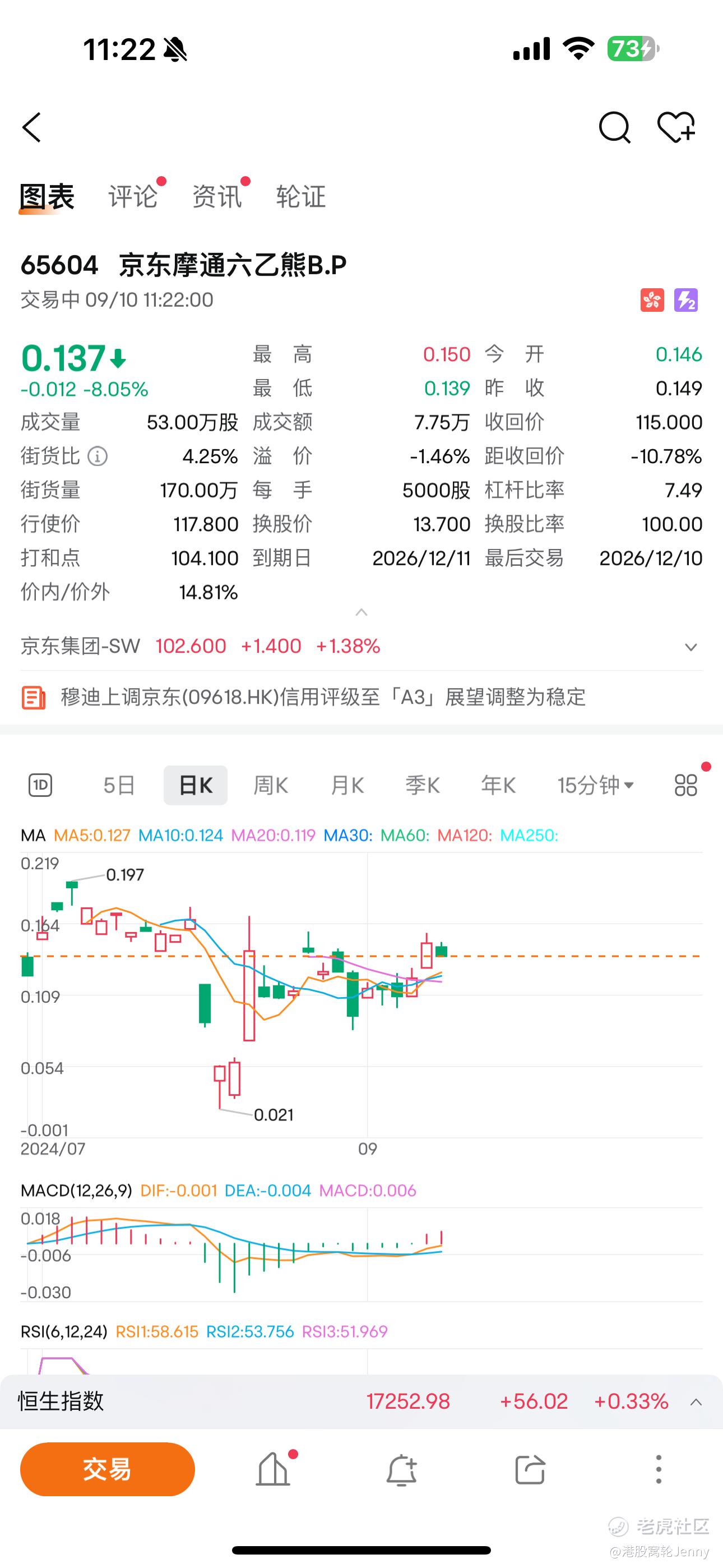
Task: Open the search magnifier icon
Action: [614, 127]
